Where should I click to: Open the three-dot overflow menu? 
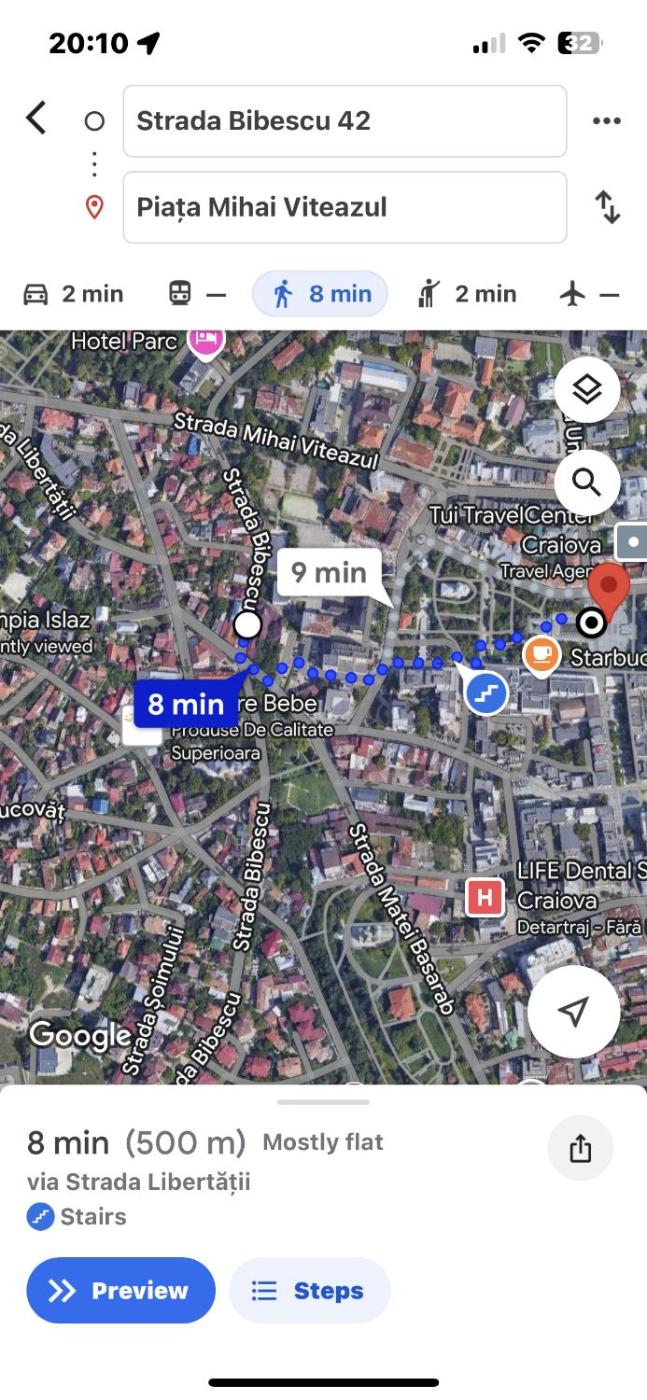(606, 121)
